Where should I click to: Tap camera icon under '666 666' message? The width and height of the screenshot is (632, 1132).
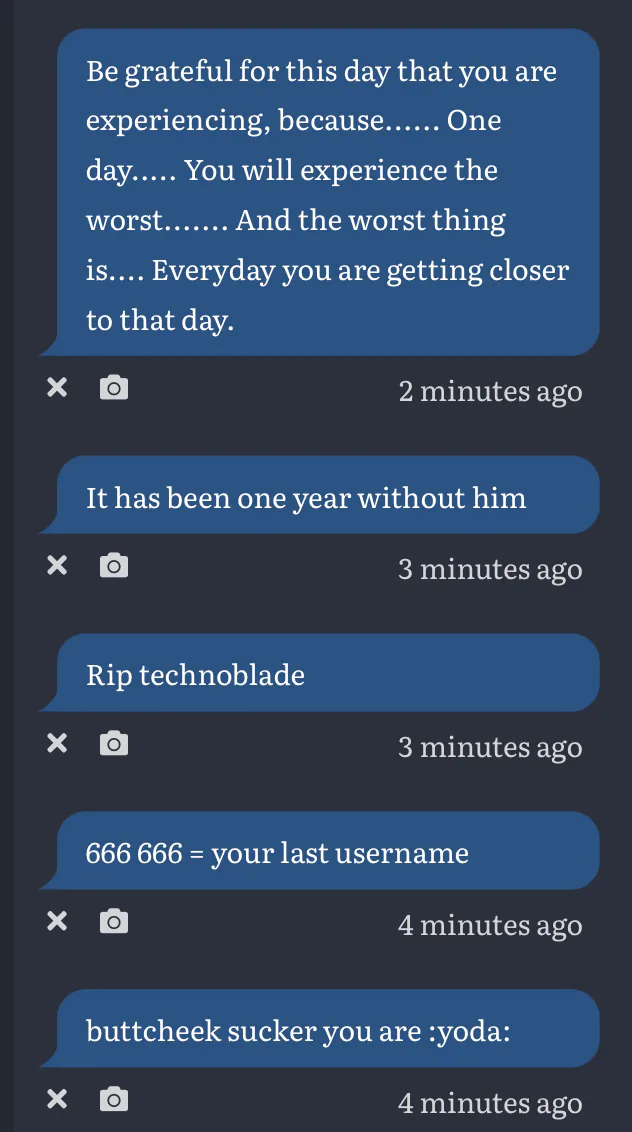tap(114, 922)
